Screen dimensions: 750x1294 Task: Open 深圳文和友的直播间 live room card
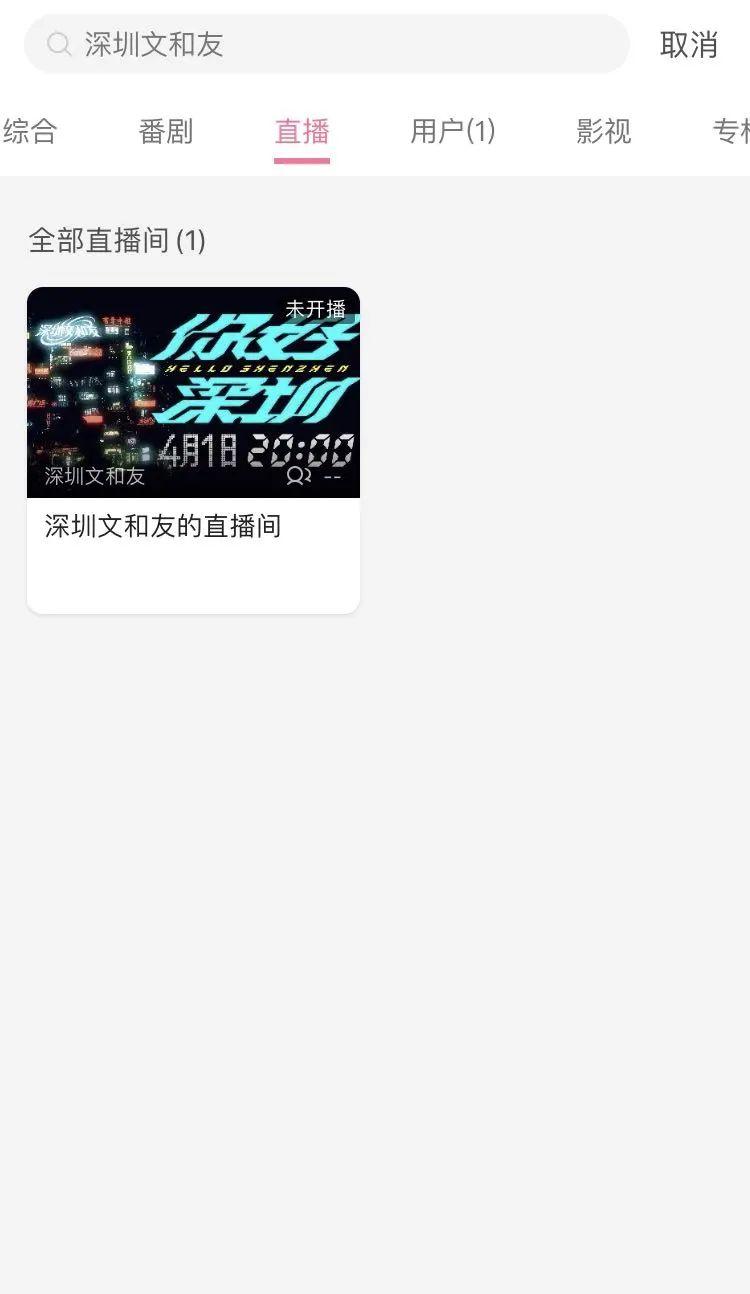pos(193,450)
